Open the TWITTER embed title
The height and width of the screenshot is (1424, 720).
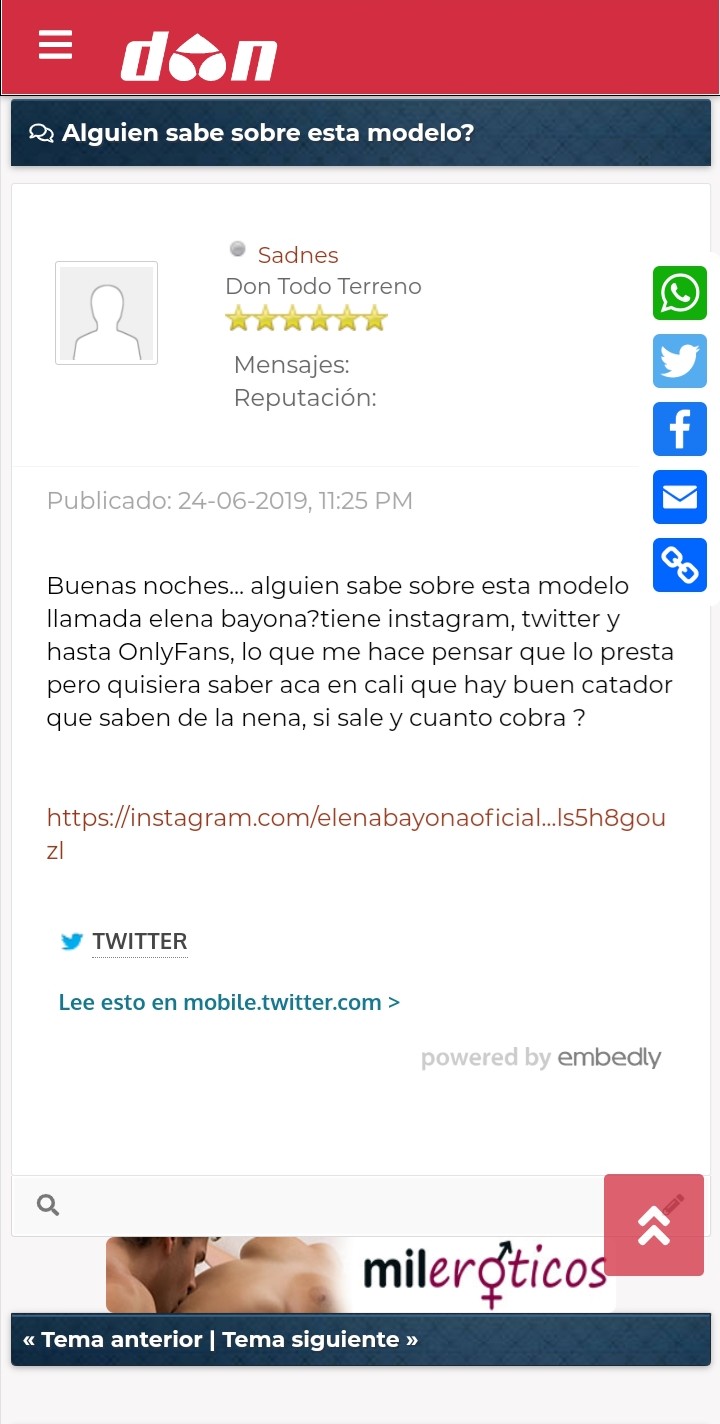click(139, 941)
